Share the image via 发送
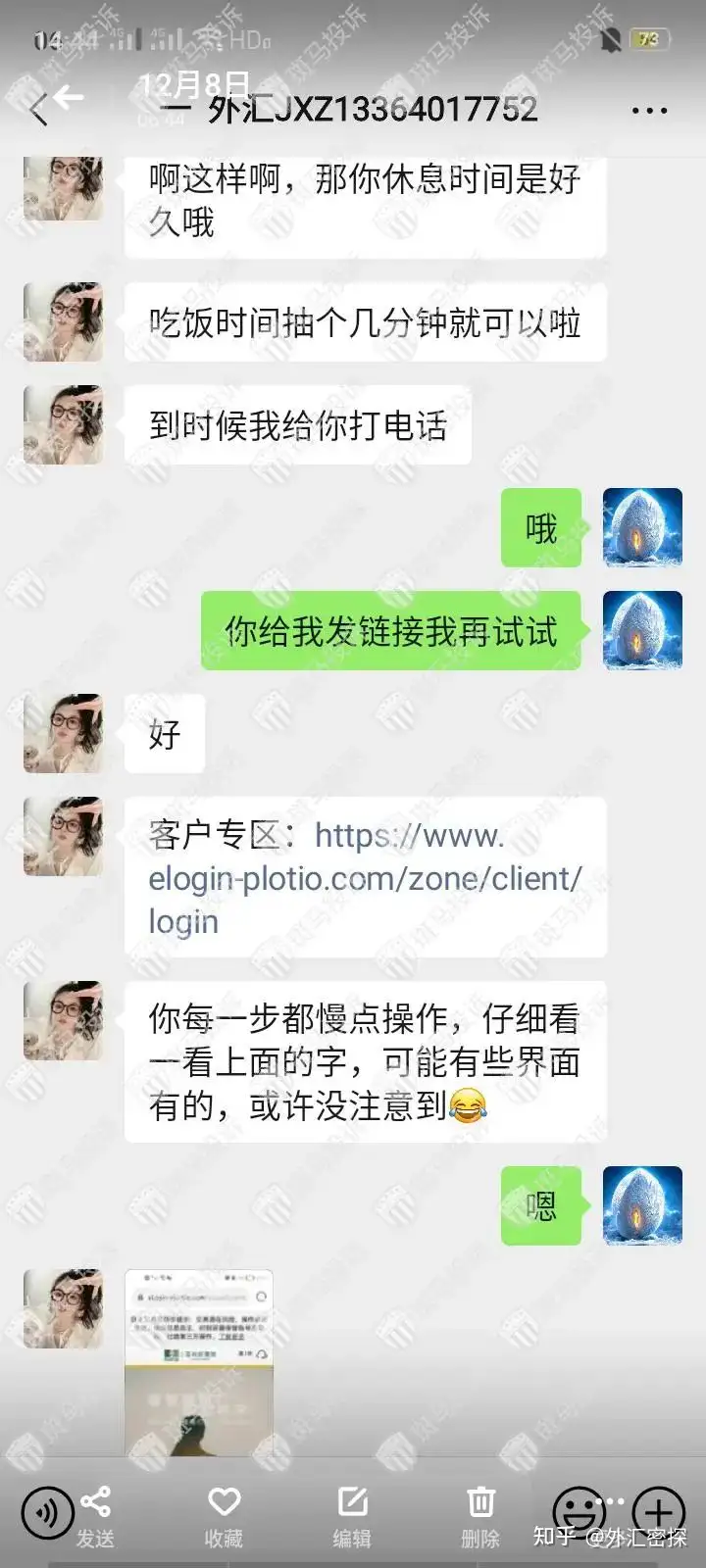This screenshot has width=706, height=1568. (95, 1514)
